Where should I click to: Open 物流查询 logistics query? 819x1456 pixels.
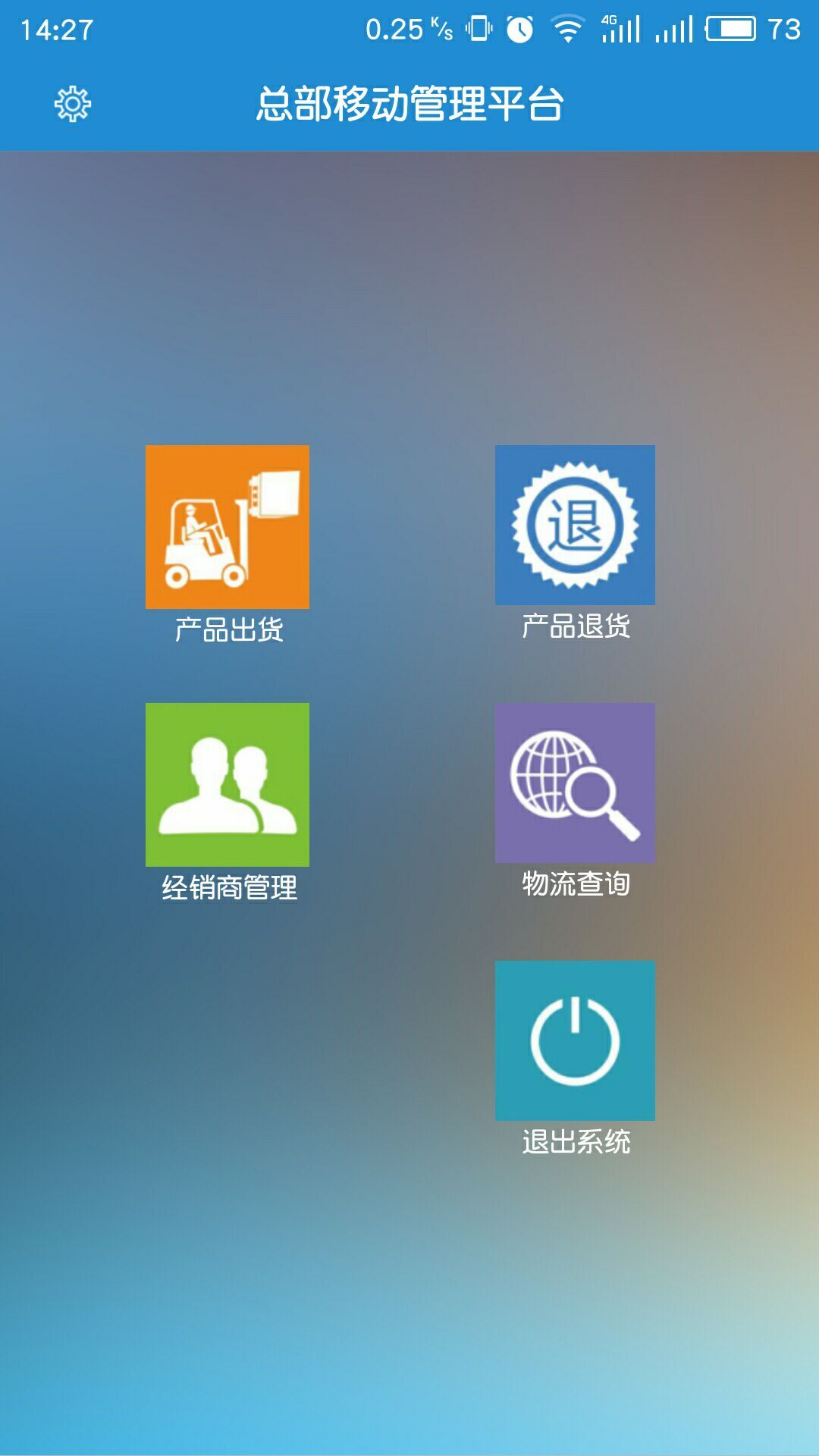pyautogui.click(x=575, y=783)
